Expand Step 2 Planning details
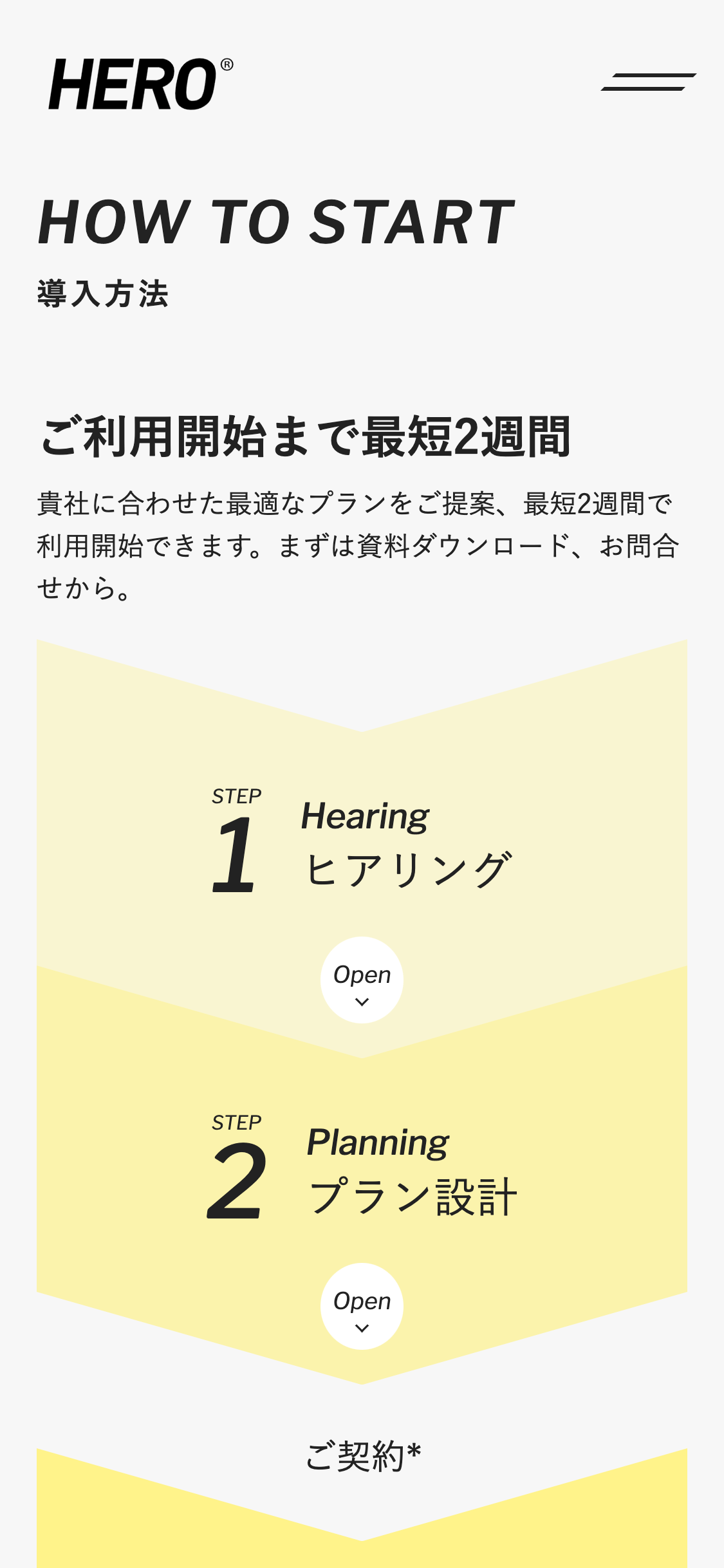724x1568 pixels. click(x=362, y=1306)
